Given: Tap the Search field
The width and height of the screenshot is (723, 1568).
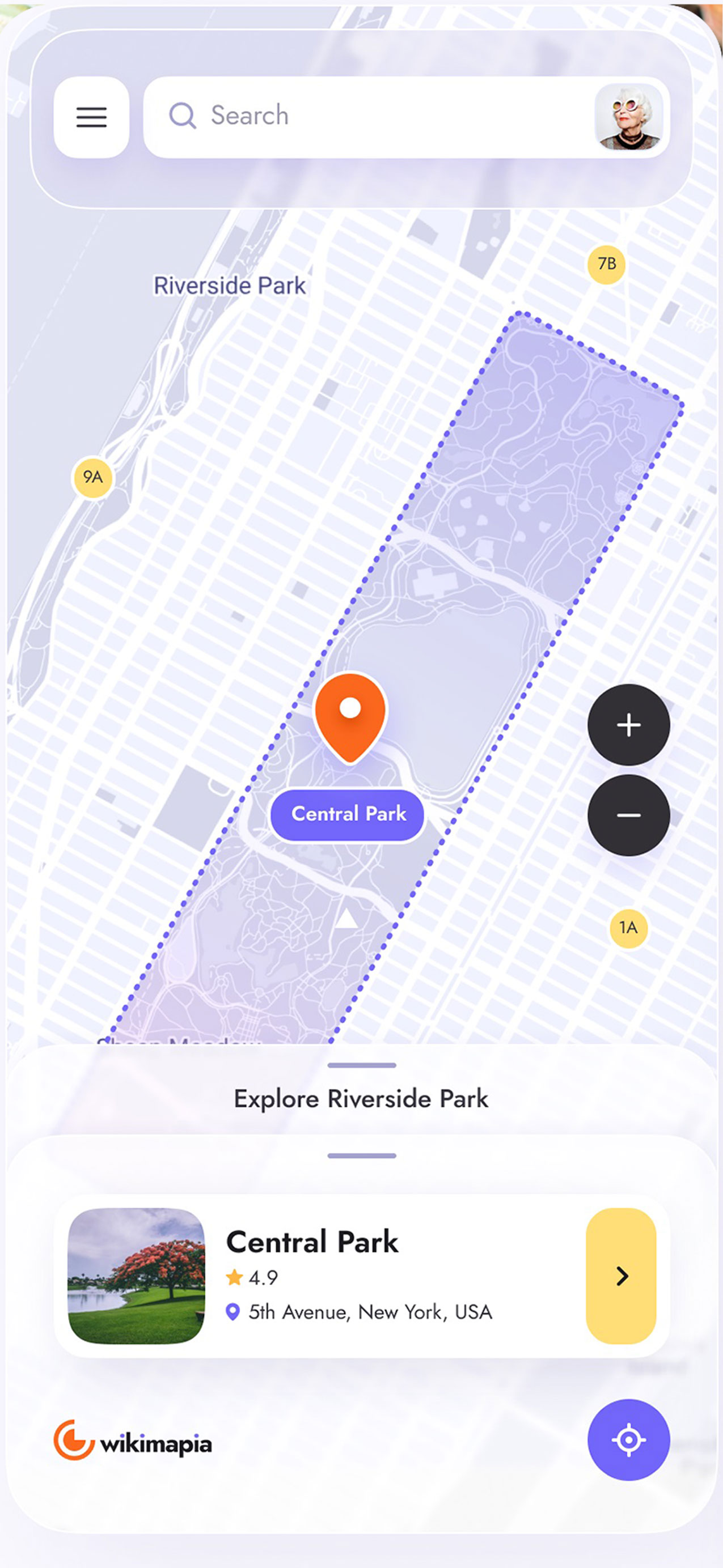Looking at the screenshot, I should tap(365, 116).
